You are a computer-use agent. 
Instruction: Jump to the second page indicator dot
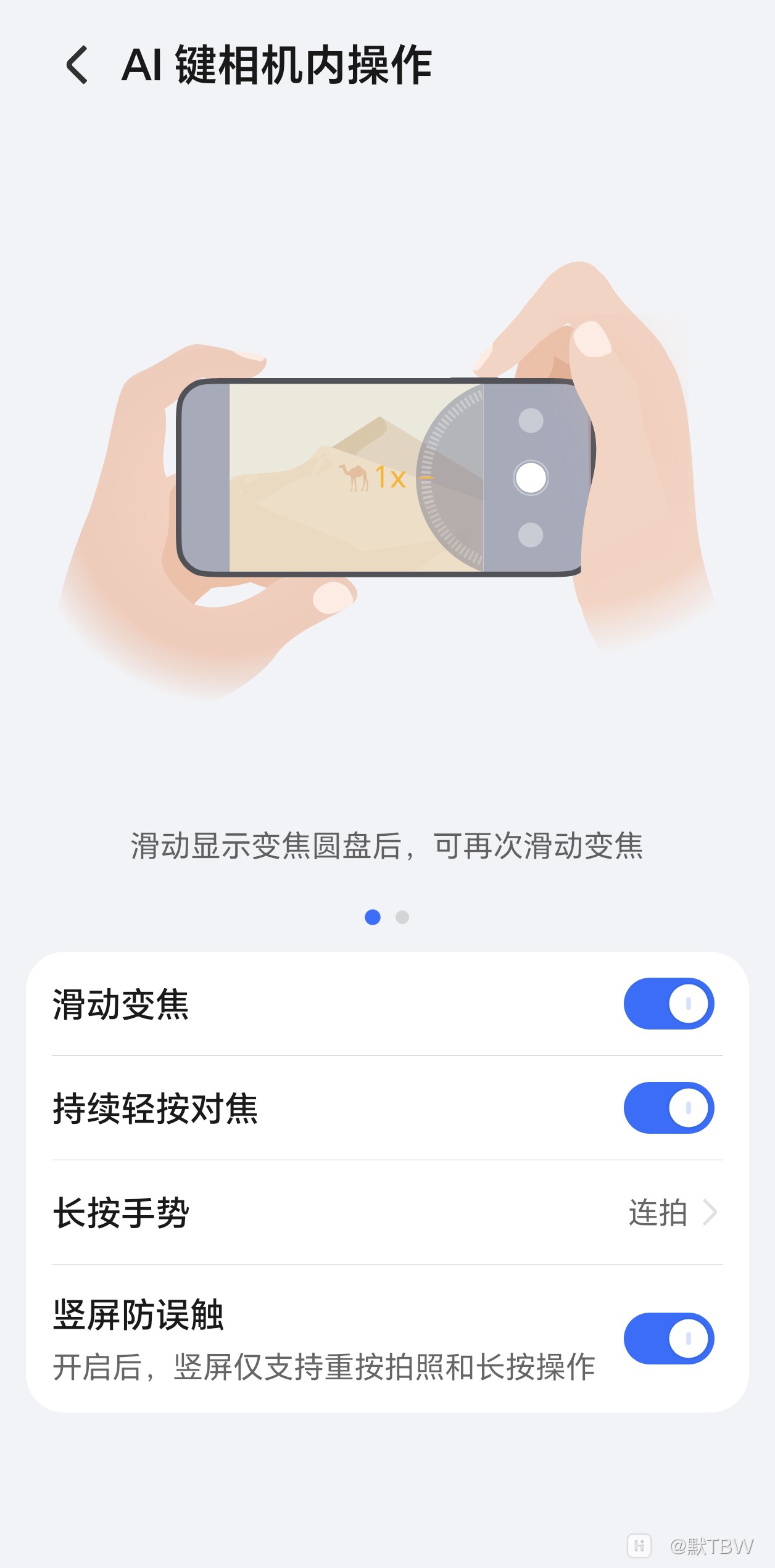(x=402, y=917)
